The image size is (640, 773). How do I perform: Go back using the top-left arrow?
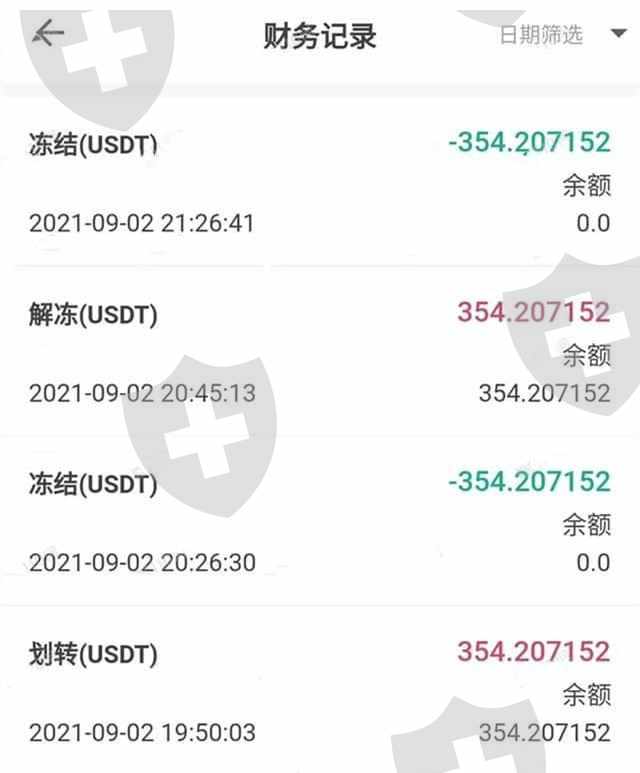(48, 33)
